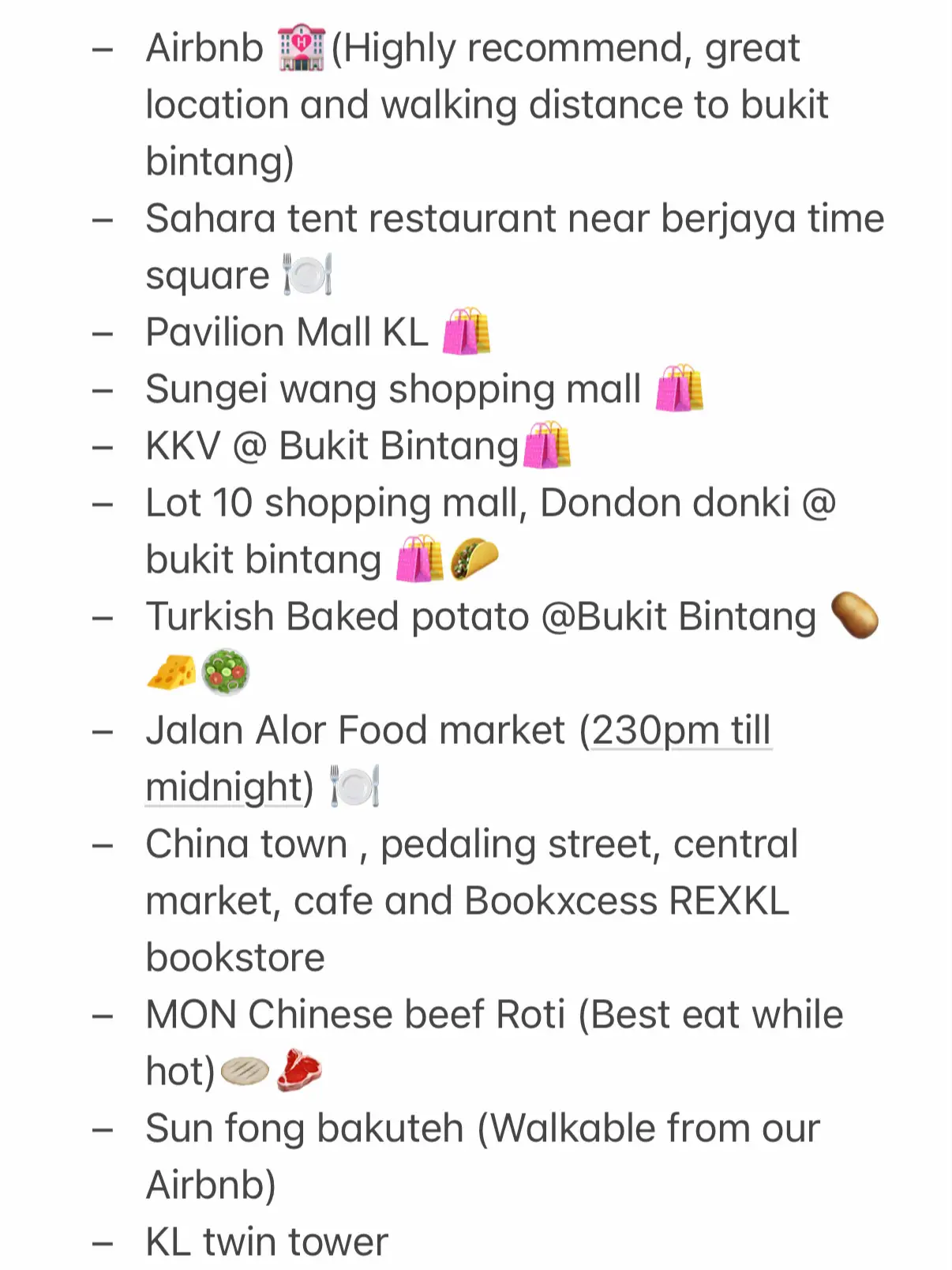Open the underlined '230pm till midnight' time link
The height and width of the screenshot is (1270, 952).
680,731
